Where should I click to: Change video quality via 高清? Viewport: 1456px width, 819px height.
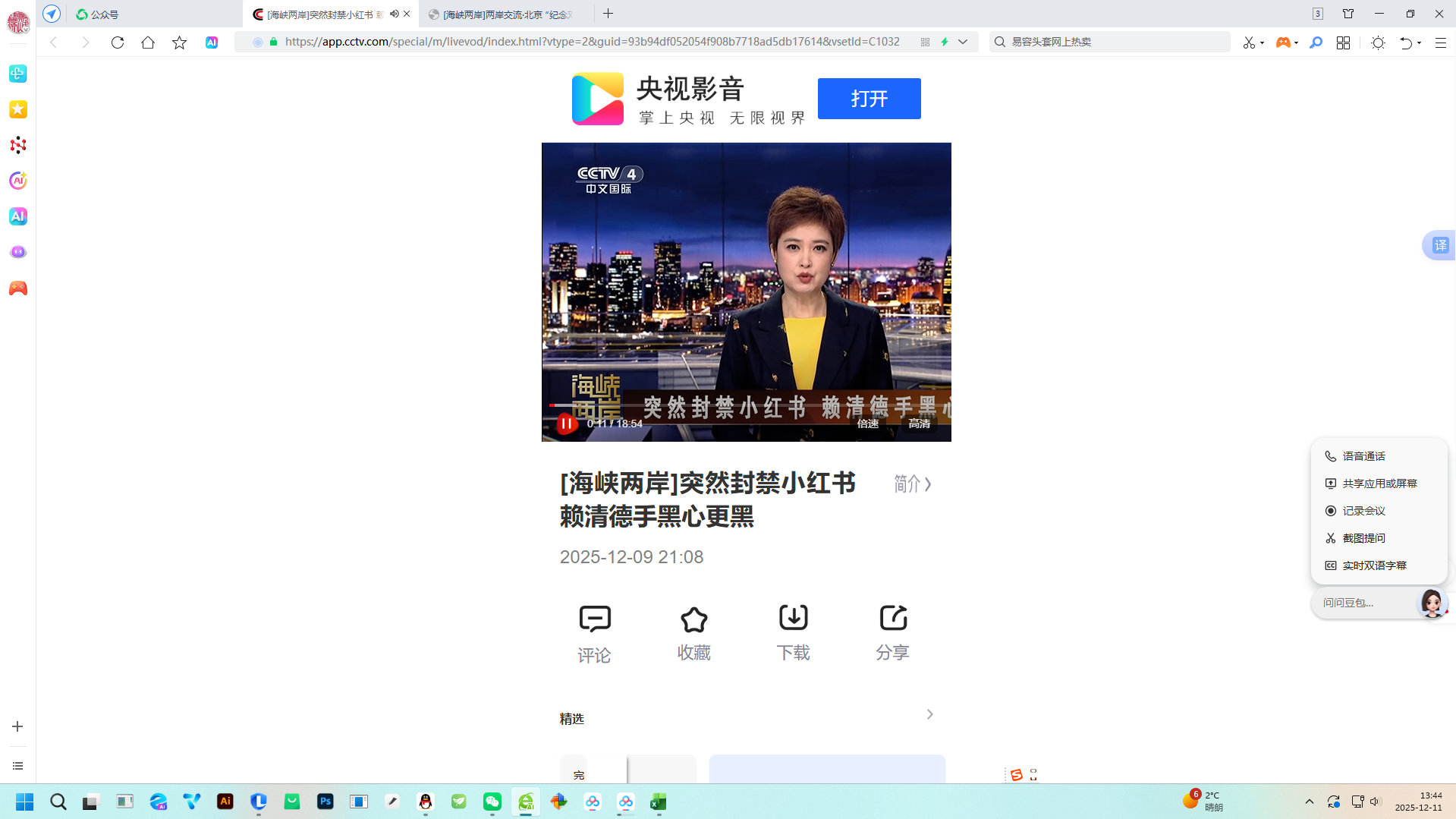coord(919,424)
